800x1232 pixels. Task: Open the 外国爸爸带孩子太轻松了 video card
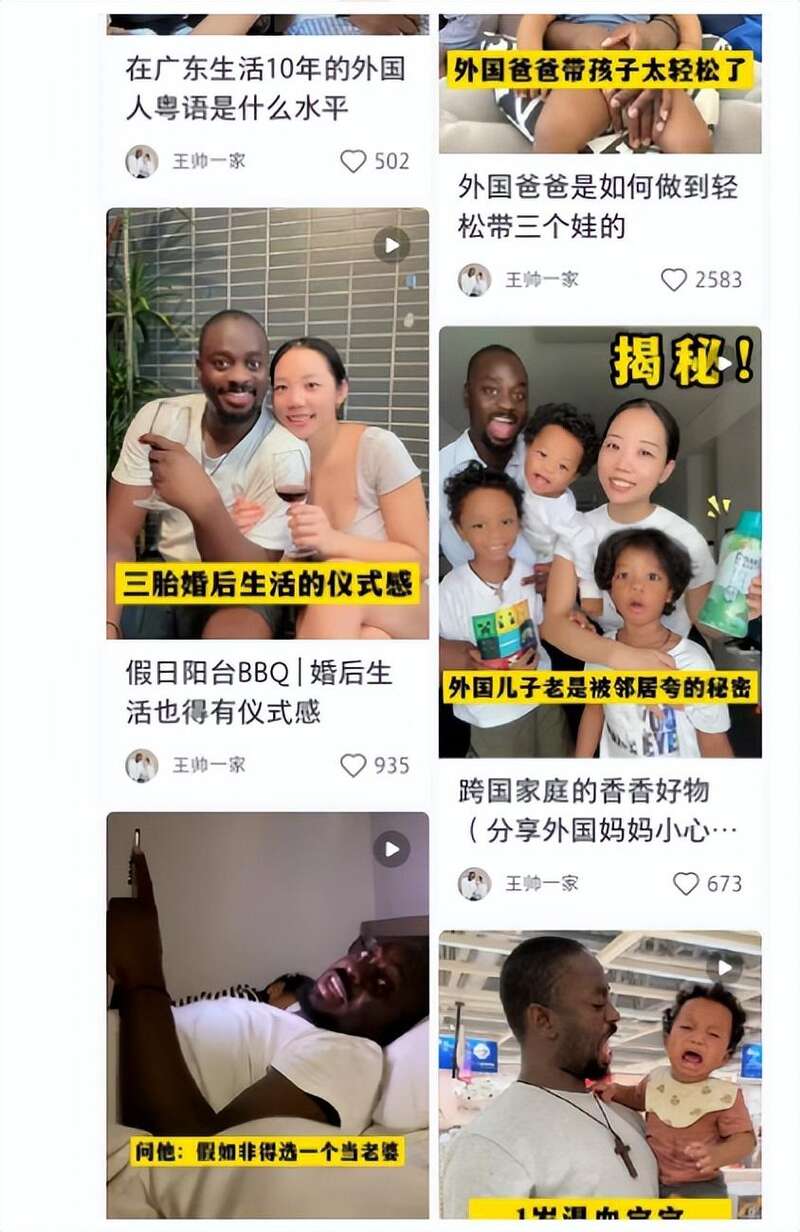600,85
